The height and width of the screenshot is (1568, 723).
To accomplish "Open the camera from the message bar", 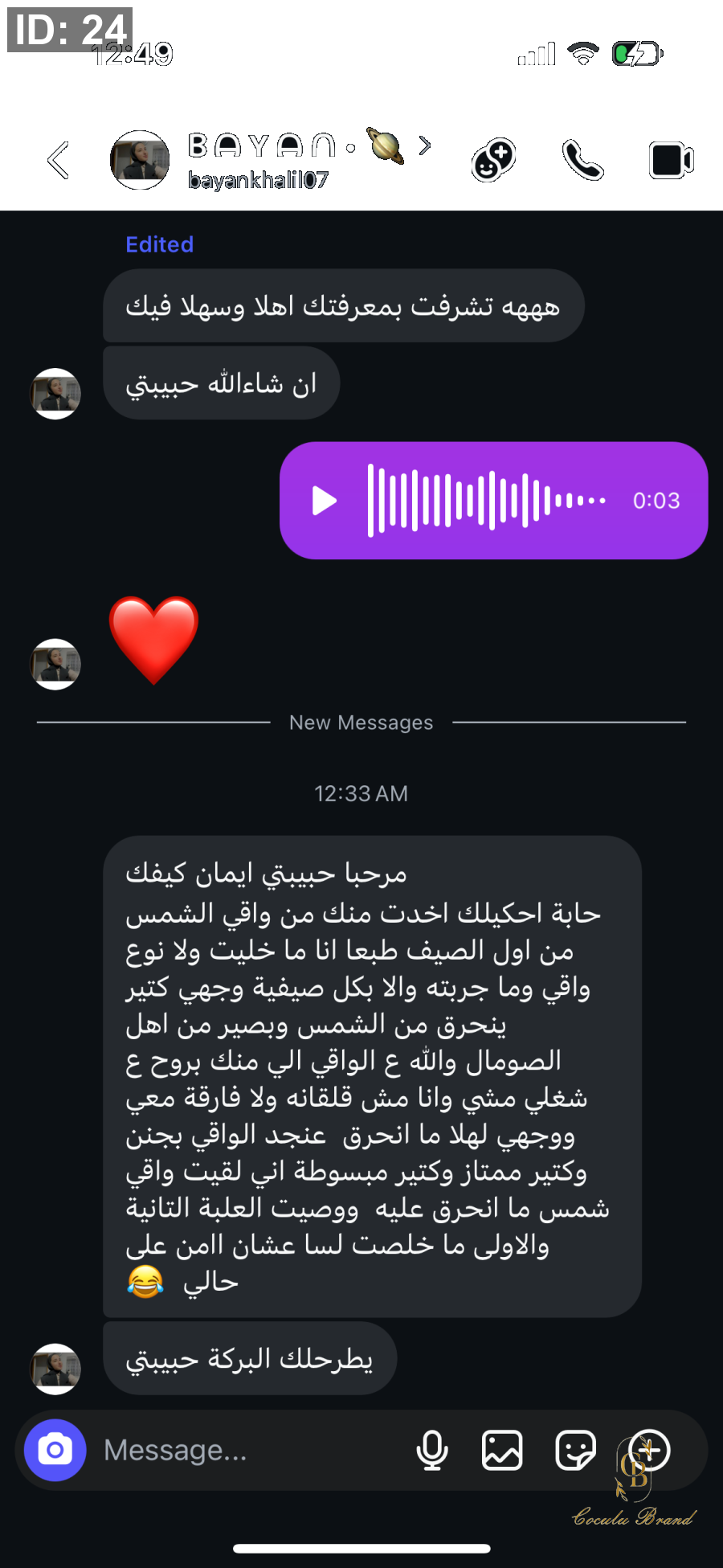I will 55,1450.
